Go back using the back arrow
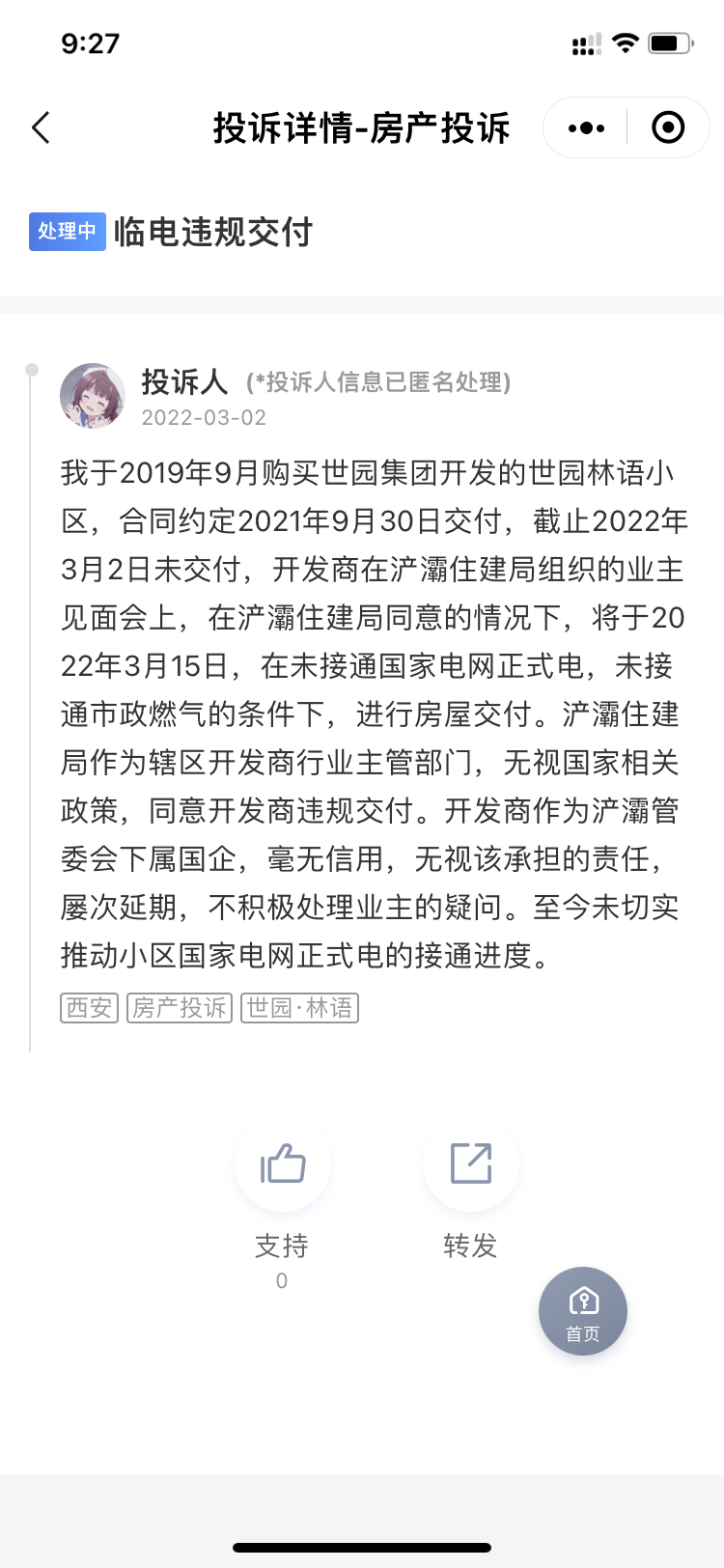Screen dimensions: 724x1568 pos(41,127)
